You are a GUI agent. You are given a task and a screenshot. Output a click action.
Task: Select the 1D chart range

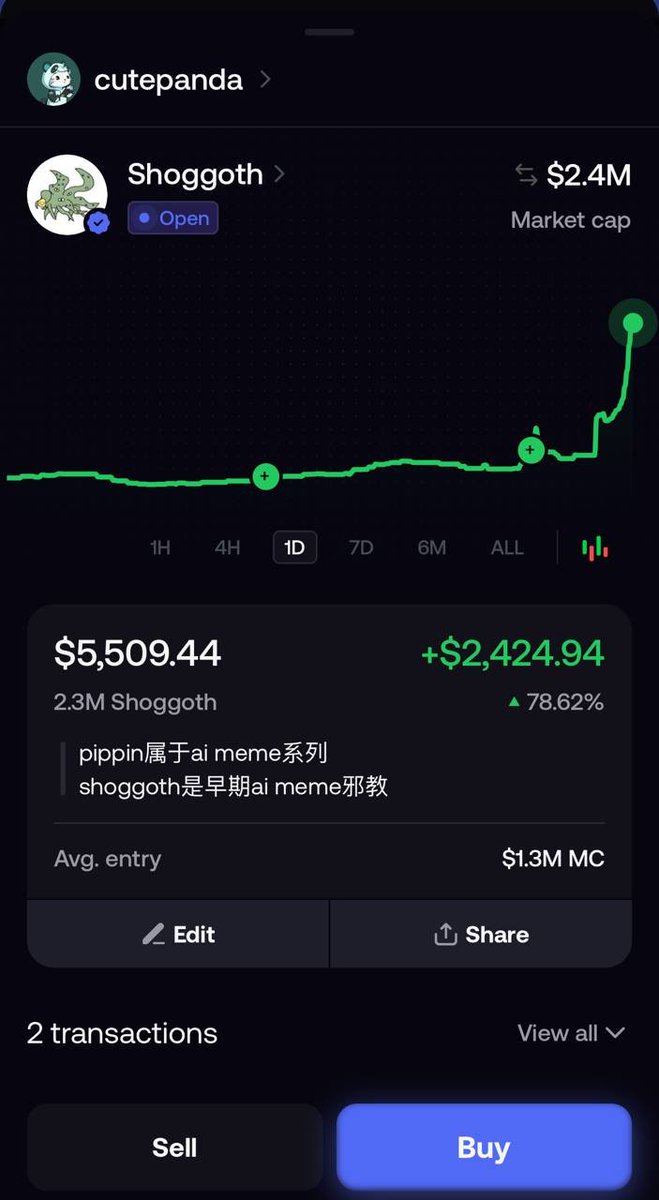(x=294, y=548)
